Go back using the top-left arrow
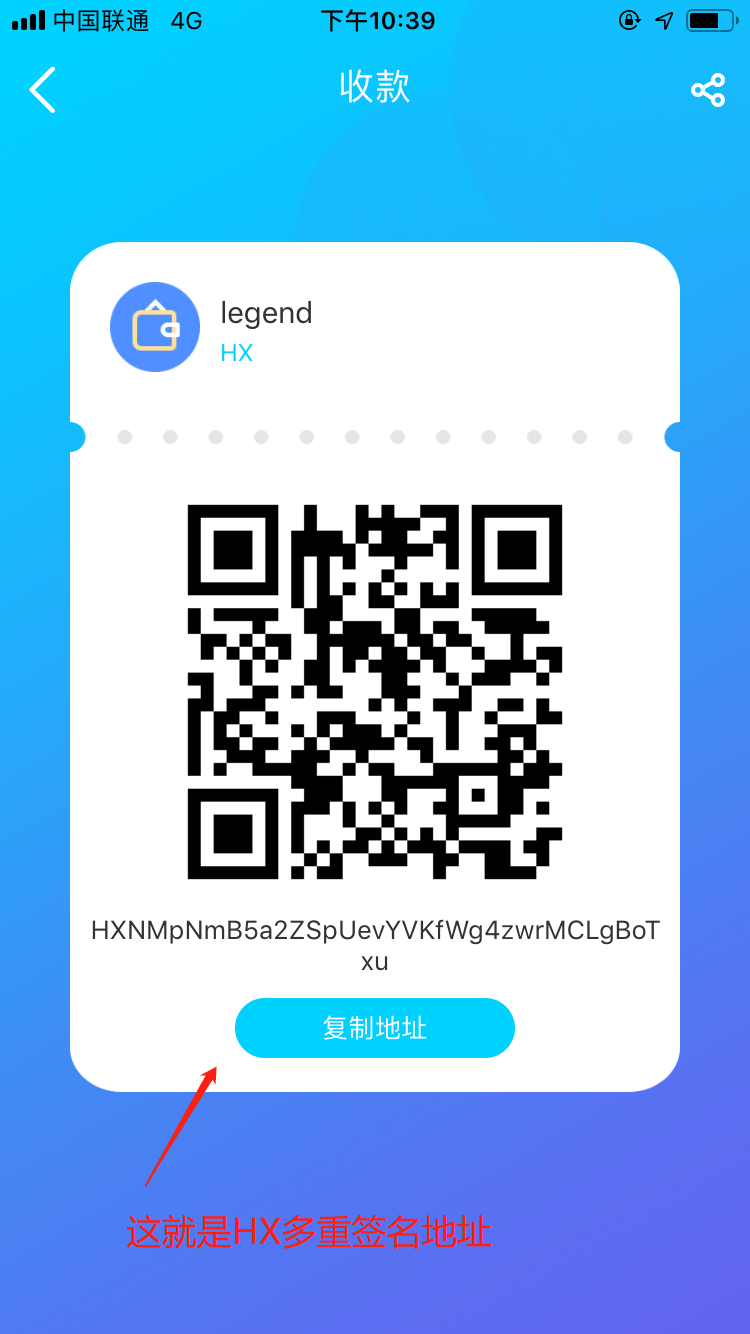Image resolution: width=750 pixels, height=1334 pixels. (x=42, y=90)
